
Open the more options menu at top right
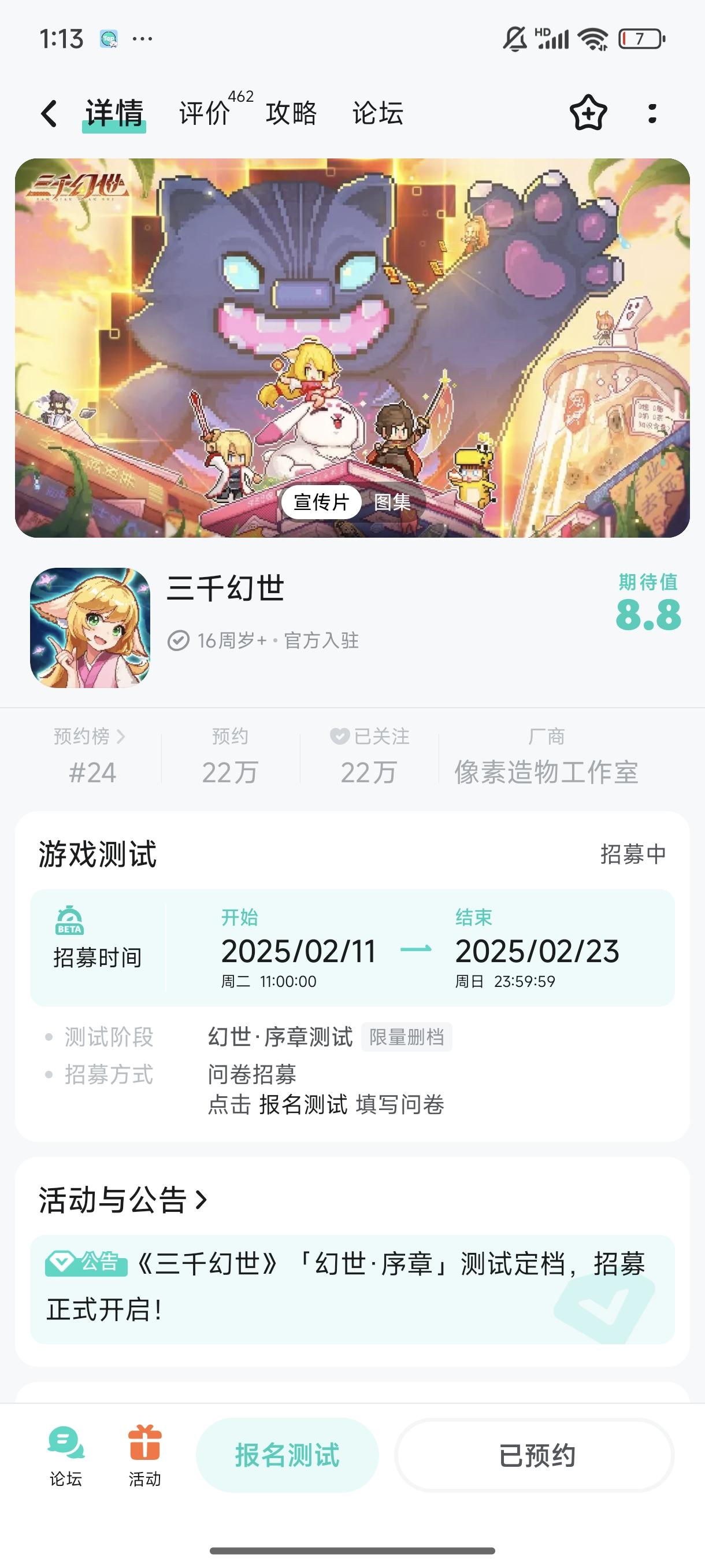point(652,113)
